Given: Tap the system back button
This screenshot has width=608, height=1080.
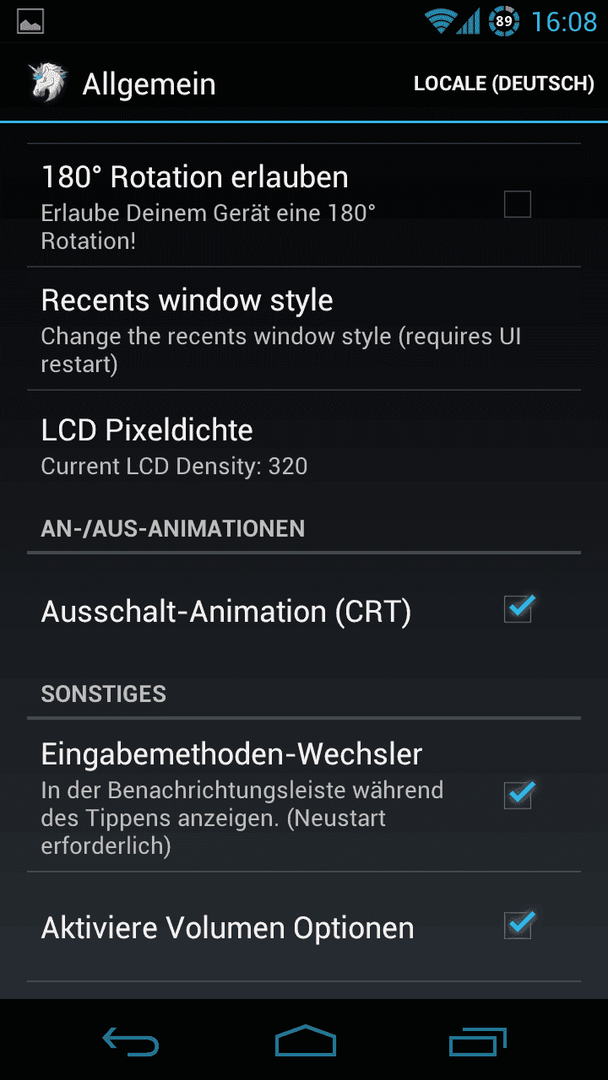Looking at the screenshot, I should [x=131, y=1041].
